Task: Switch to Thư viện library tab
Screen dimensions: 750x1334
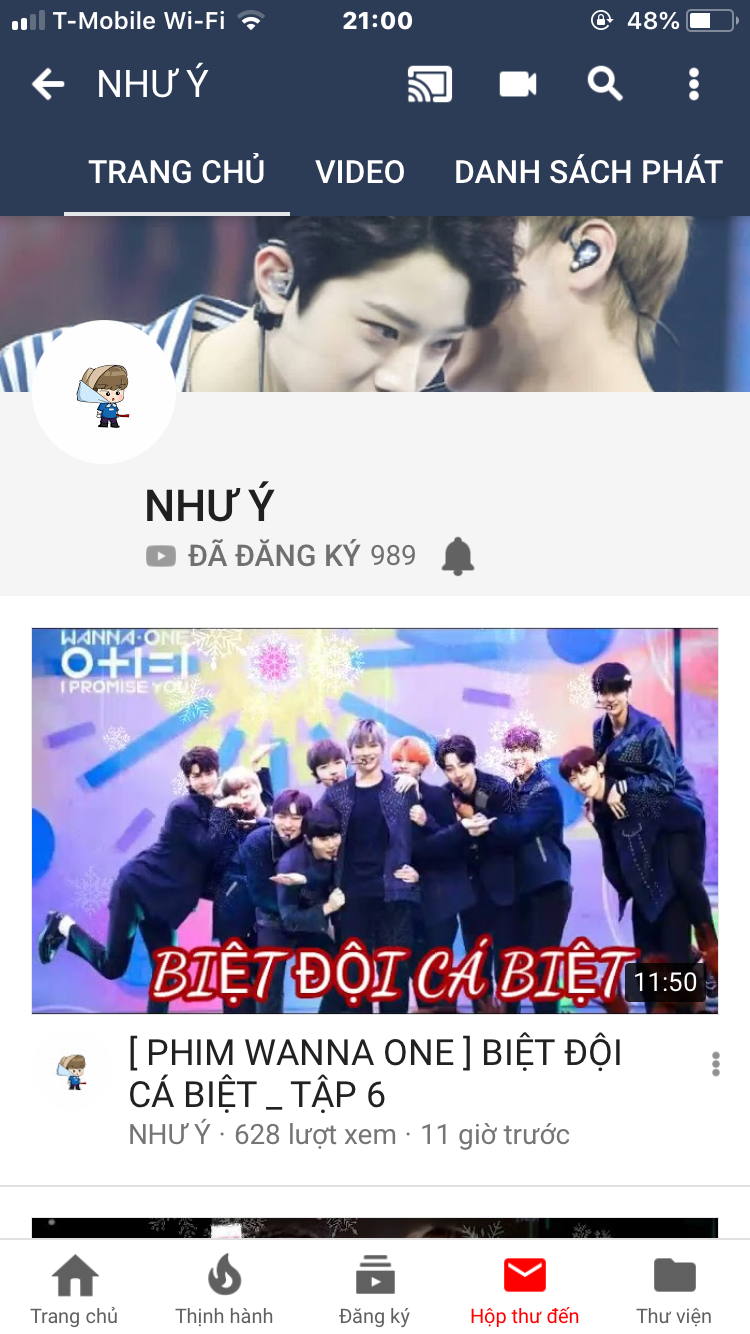Action: point(674,1289)
